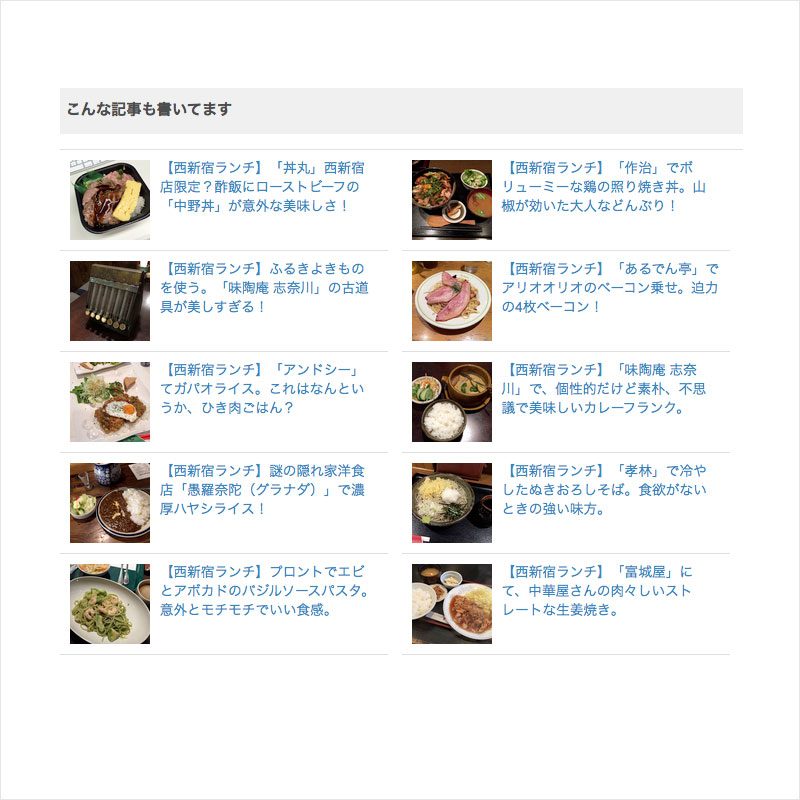The width and height of the screenshot is (800, 800).
Task: Tap the roast beef bento thumbnail
Action: [110, 200]
